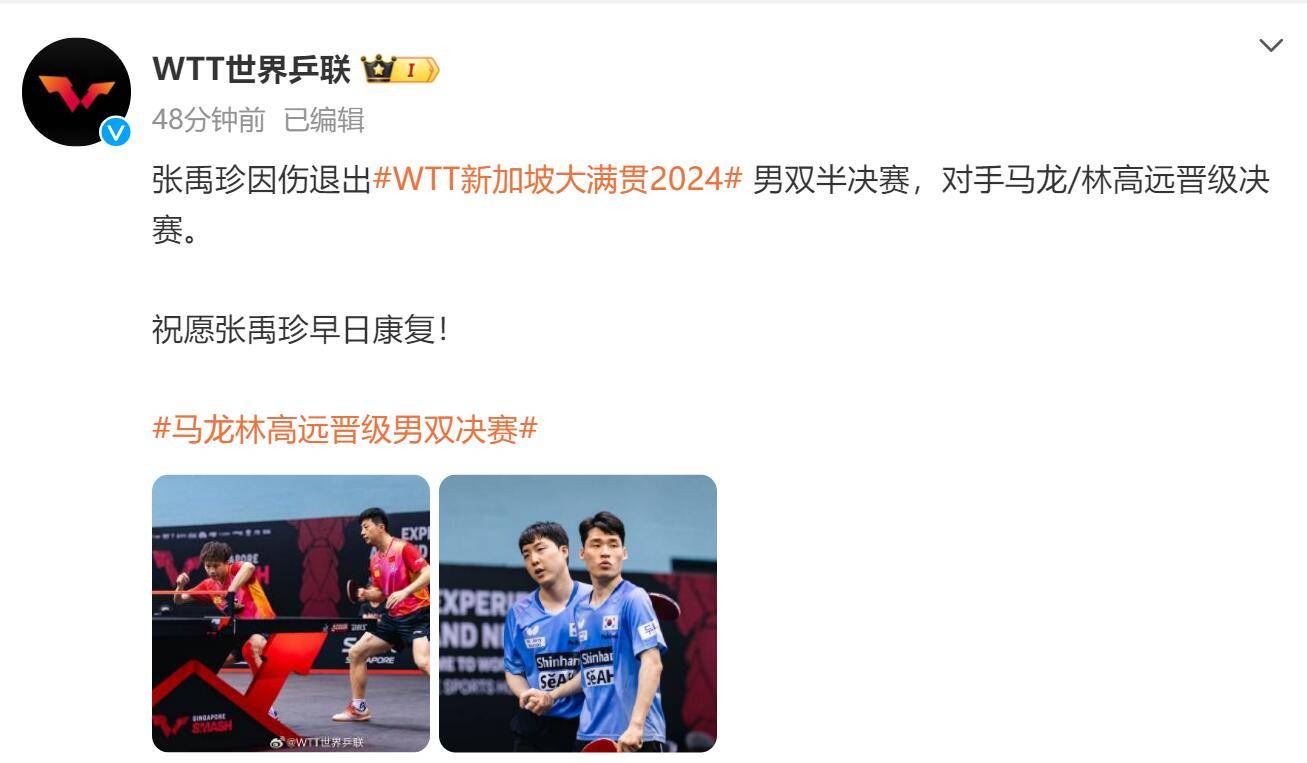
Task: View the photo of players in red jerseys
Action: [291, 613]
